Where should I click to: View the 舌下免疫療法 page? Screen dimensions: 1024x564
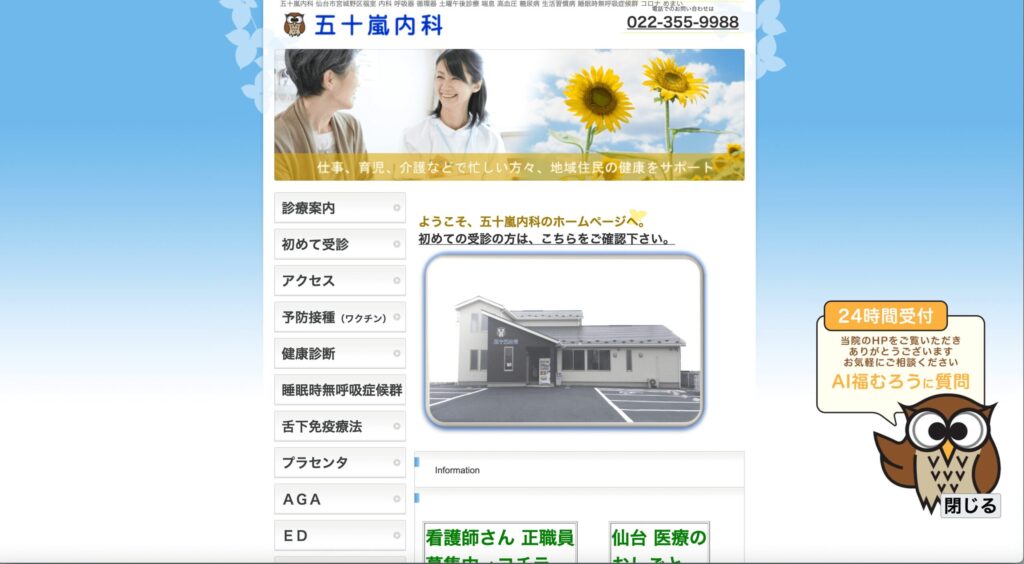(x=339, y=426)
